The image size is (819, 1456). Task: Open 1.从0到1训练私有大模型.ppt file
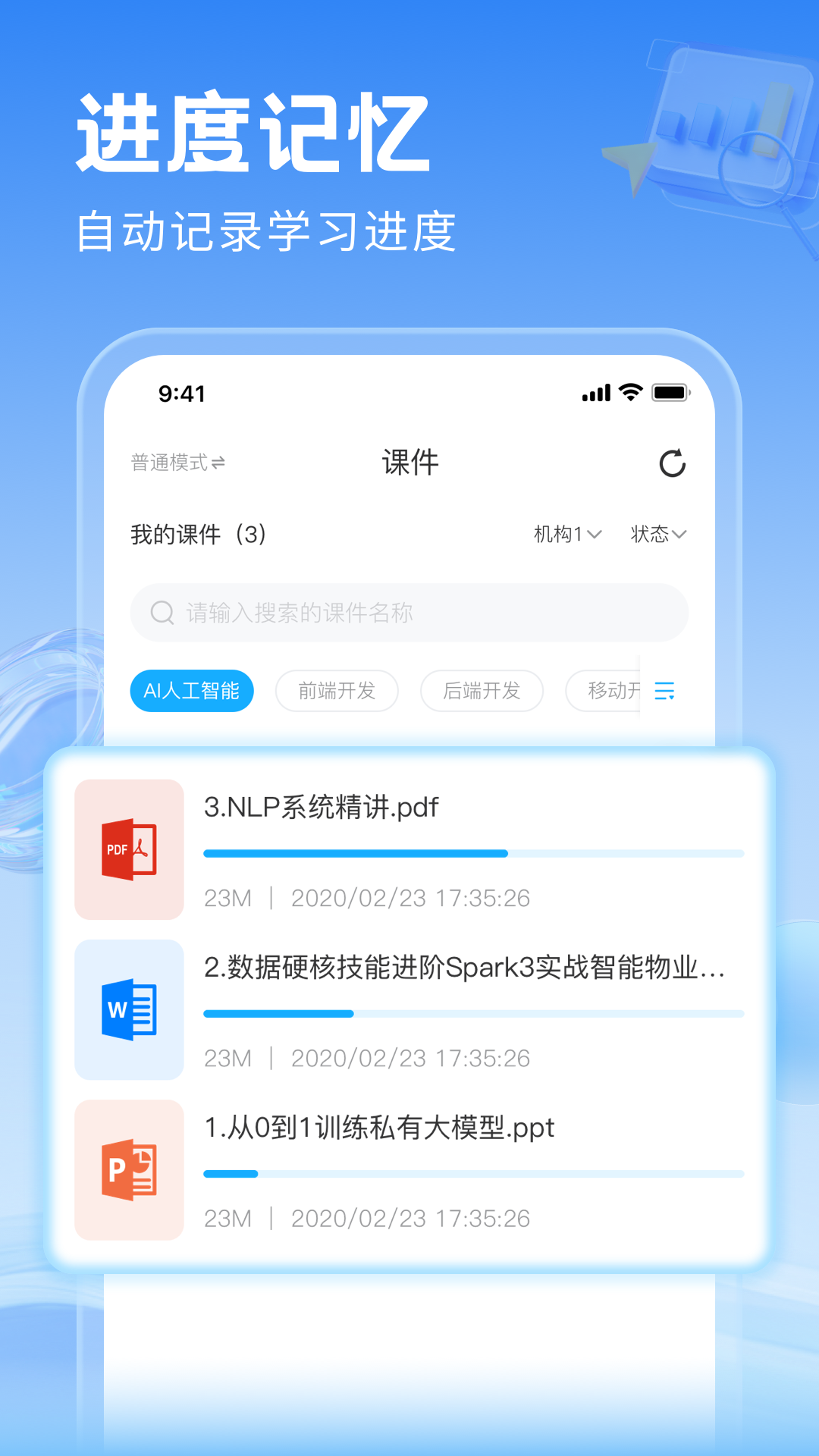coord(379,1128)
